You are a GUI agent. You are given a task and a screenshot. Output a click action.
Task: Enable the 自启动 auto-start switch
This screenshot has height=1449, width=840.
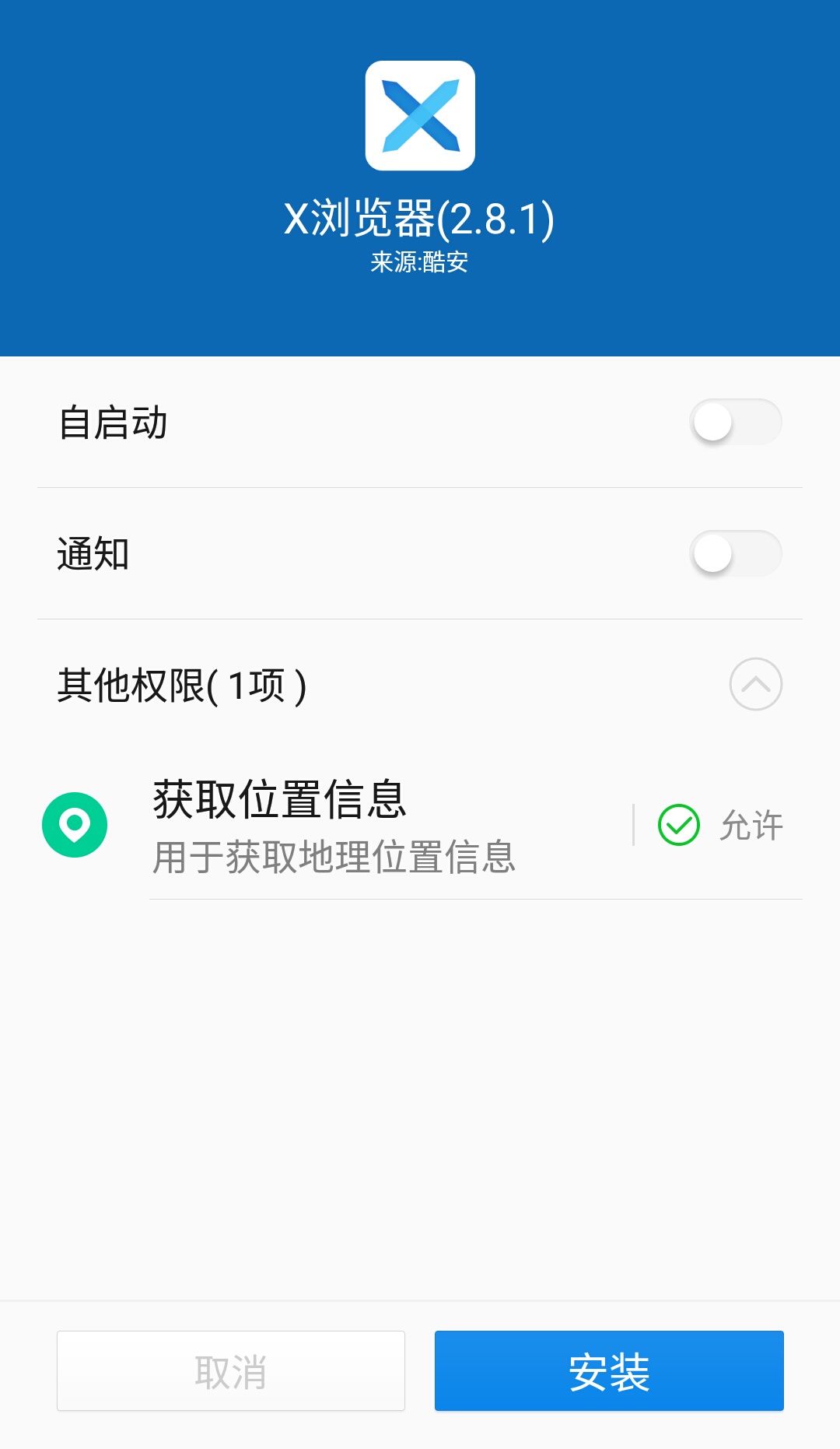pos(735,423)
